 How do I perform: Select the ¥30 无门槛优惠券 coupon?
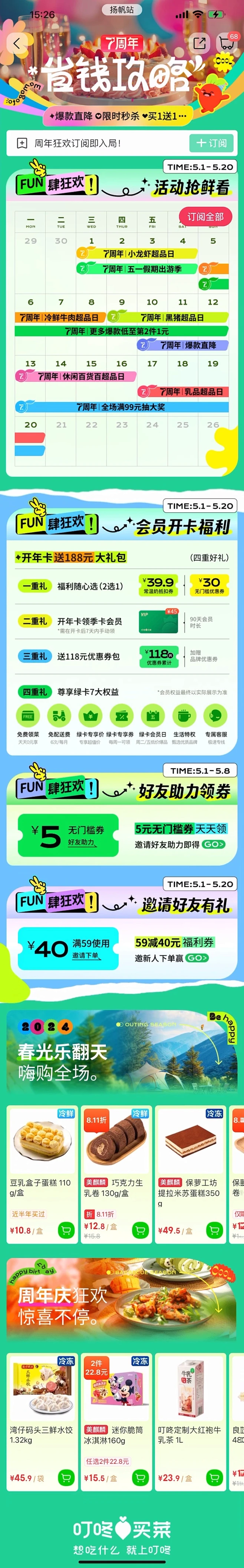coord(209,585)
